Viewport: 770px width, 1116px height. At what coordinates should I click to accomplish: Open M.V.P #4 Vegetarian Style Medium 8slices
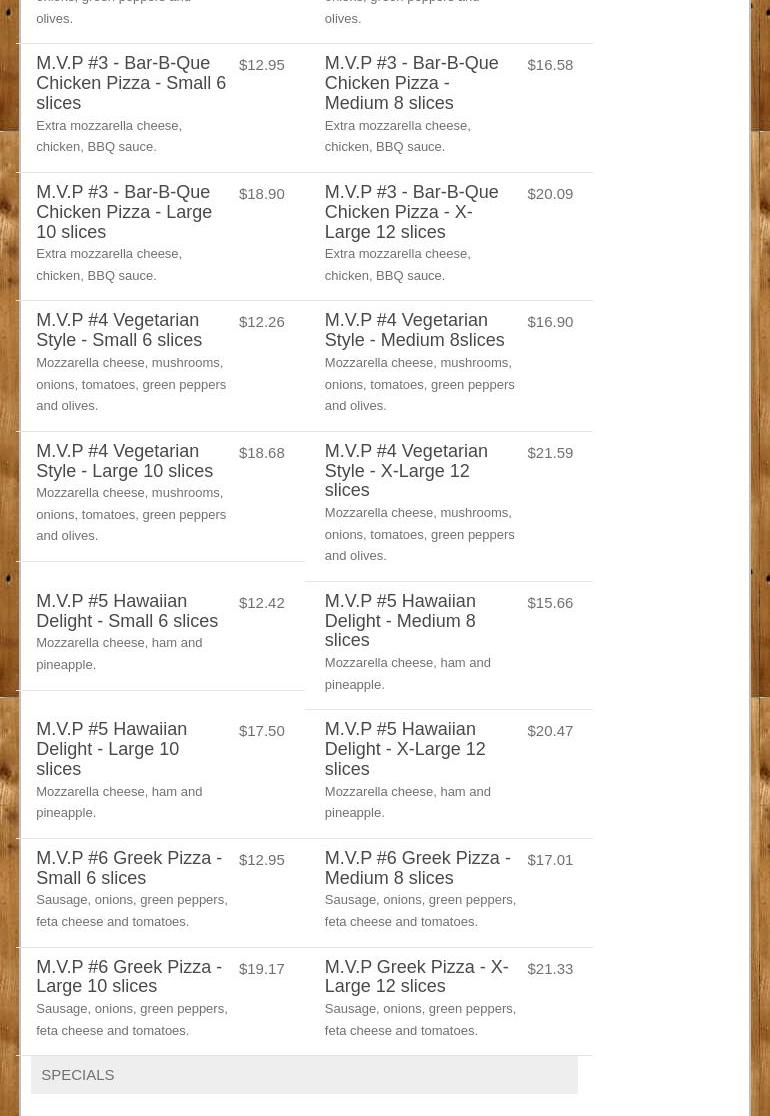coord(414,330)
